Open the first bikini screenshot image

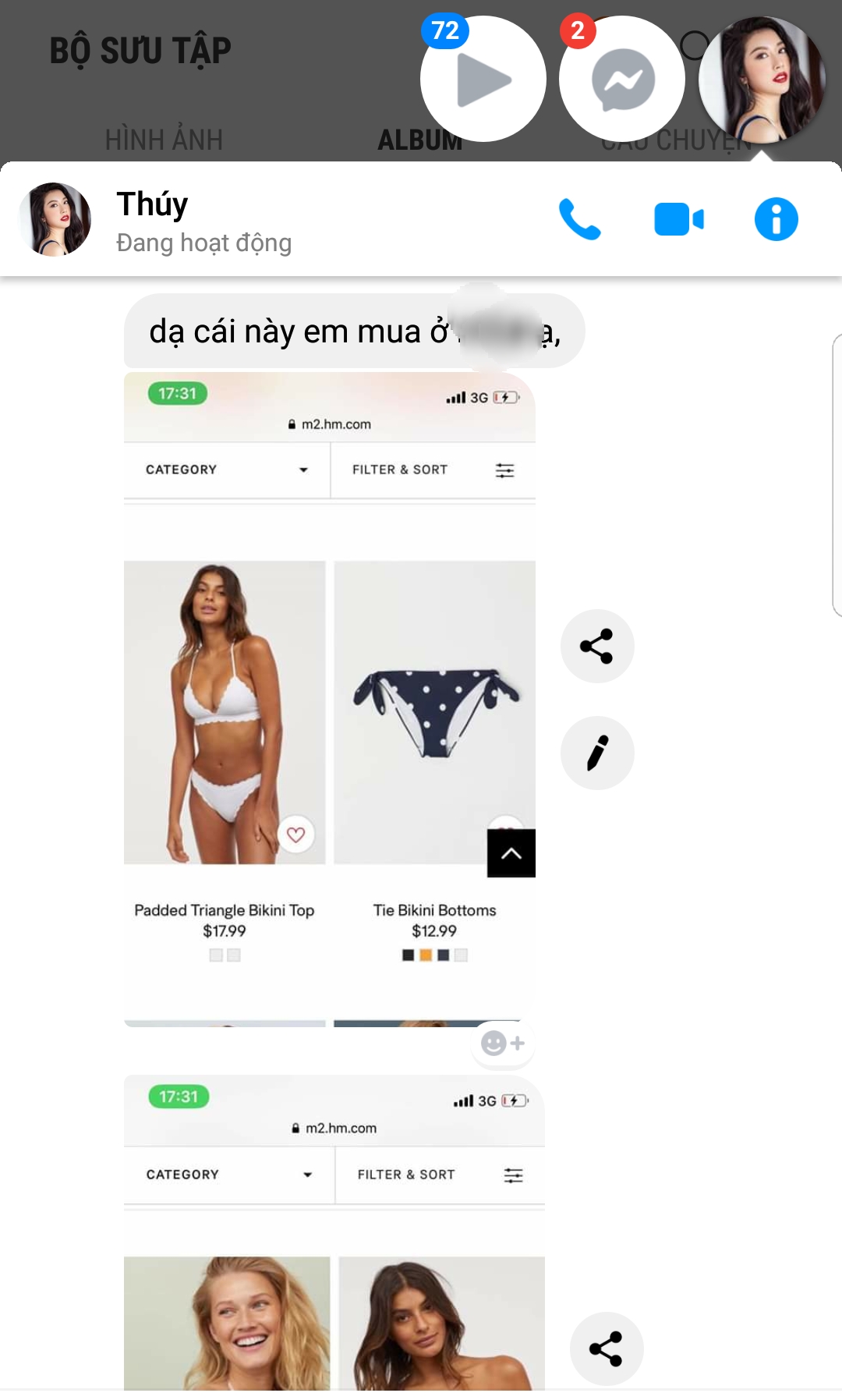[329, 702]
